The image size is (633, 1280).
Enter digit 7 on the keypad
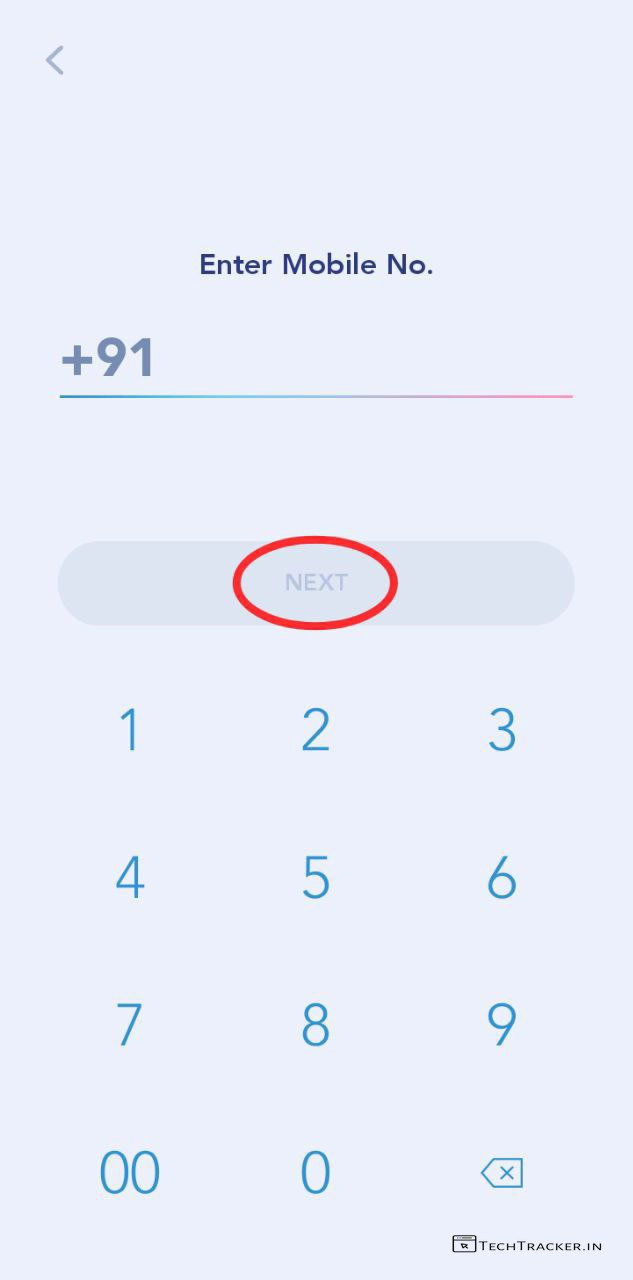[130, 1025]
